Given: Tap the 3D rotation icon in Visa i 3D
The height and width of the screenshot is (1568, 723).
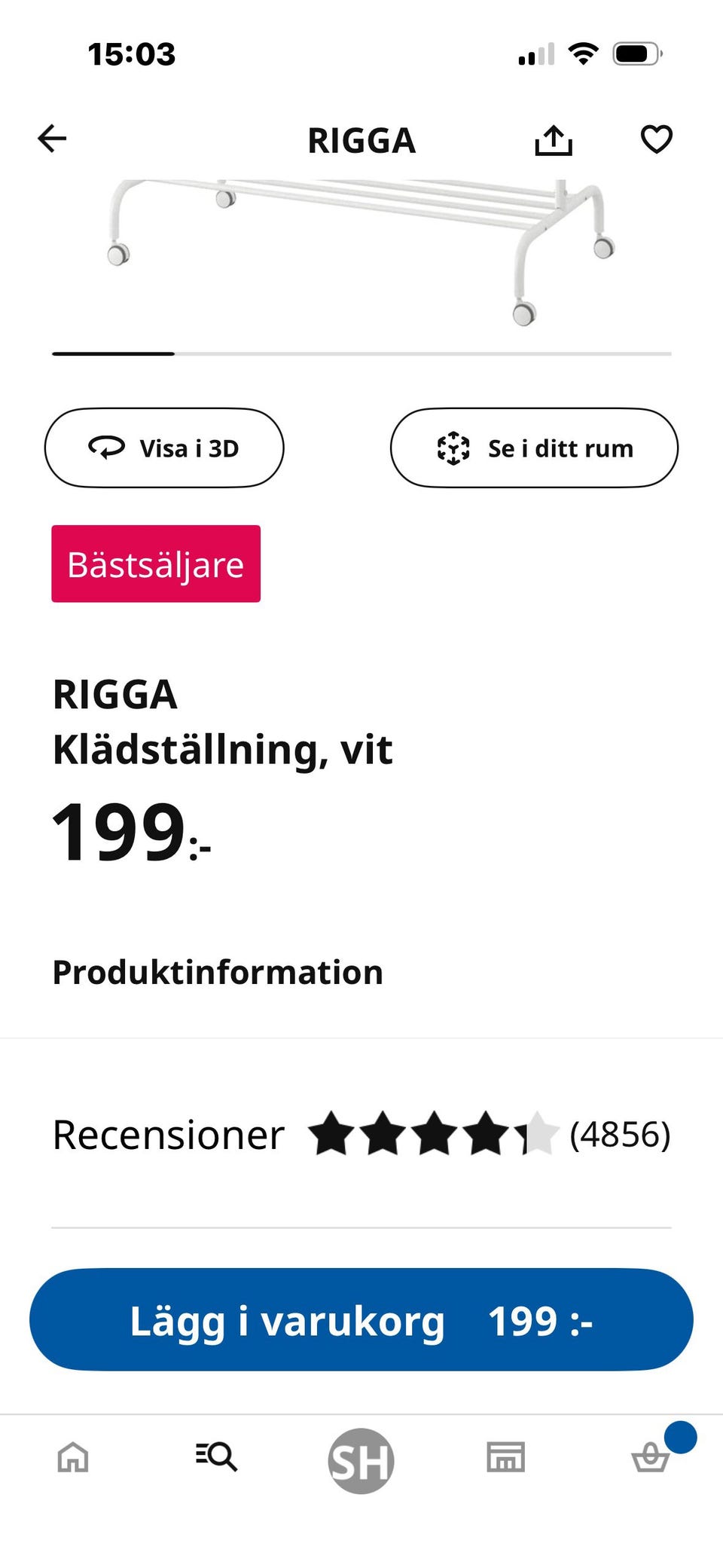Looking at the screenshot, I should click(107, 447).
